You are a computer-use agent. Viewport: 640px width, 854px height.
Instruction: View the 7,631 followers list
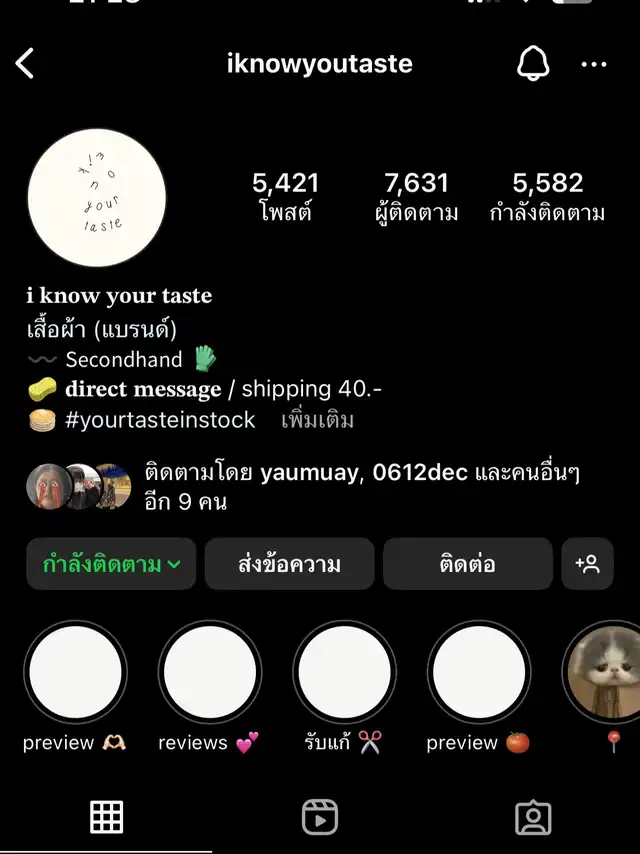[417, 196]
